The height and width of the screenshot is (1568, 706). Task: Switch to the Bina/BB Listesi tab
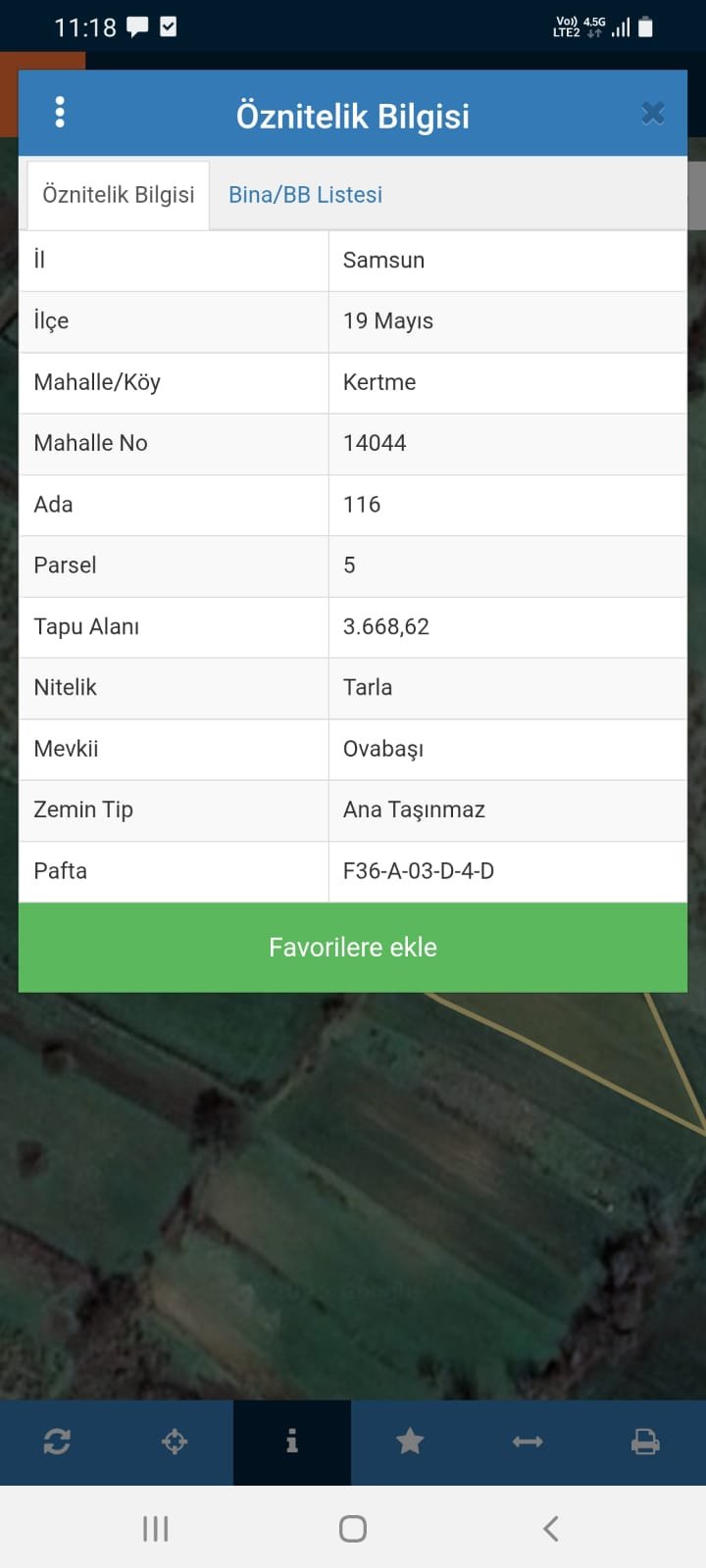pos(305,195)
